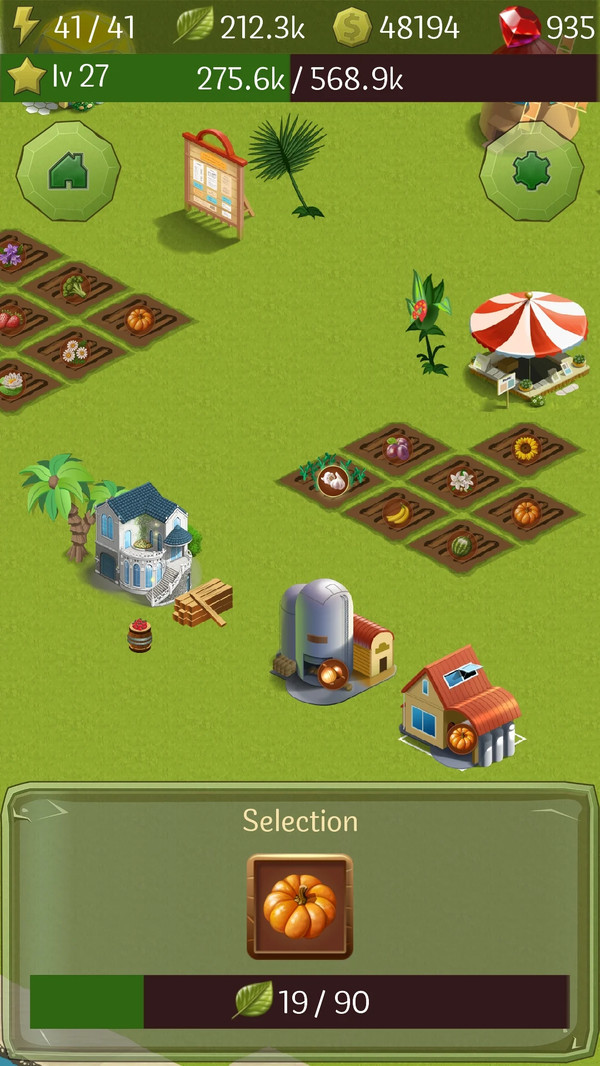
Task: Tap the watermelon crop plot
Action: coord(460,546)
